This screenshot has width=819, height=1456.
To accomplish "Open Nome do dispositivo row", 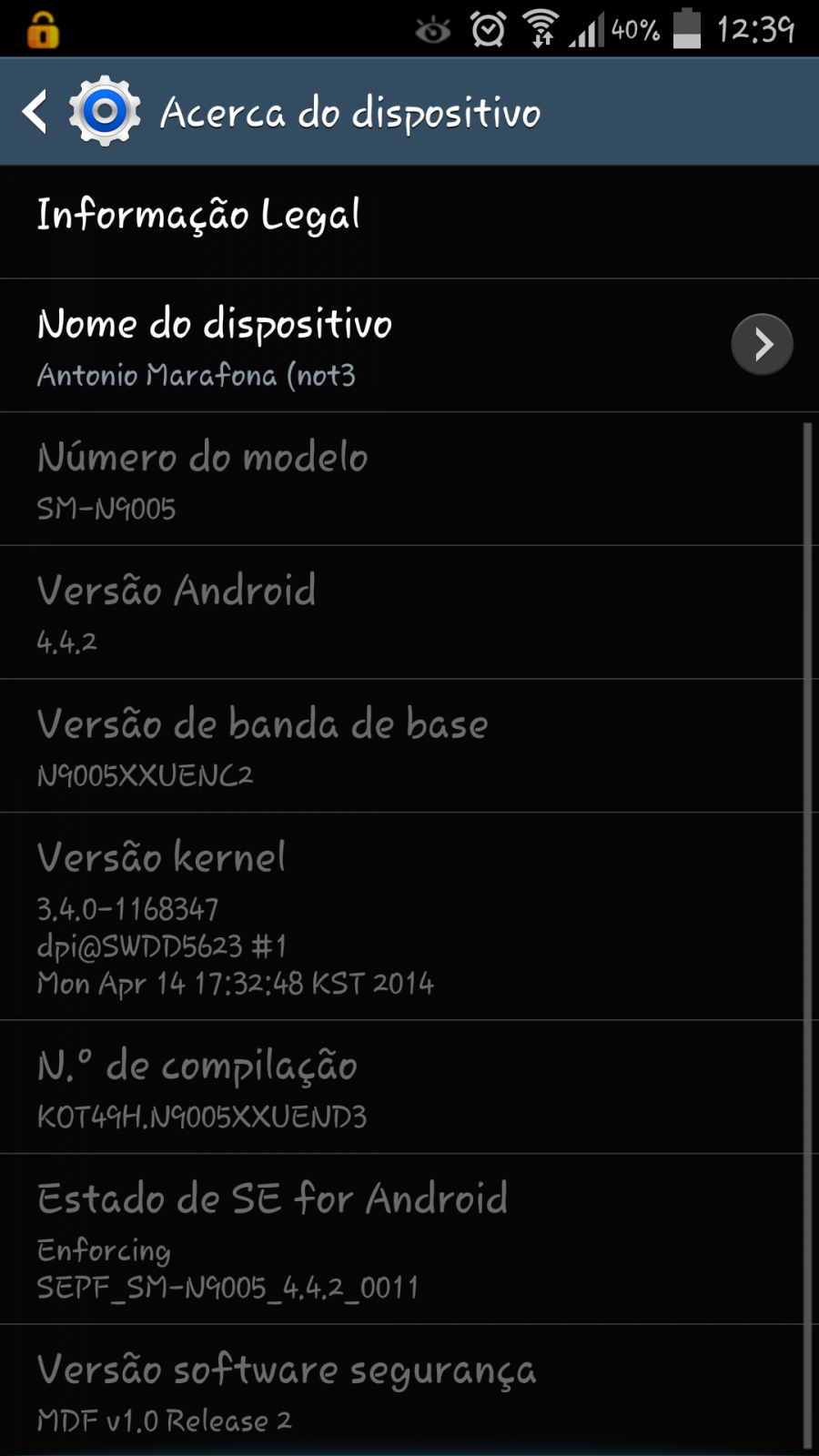I will [x=409, y=345].
